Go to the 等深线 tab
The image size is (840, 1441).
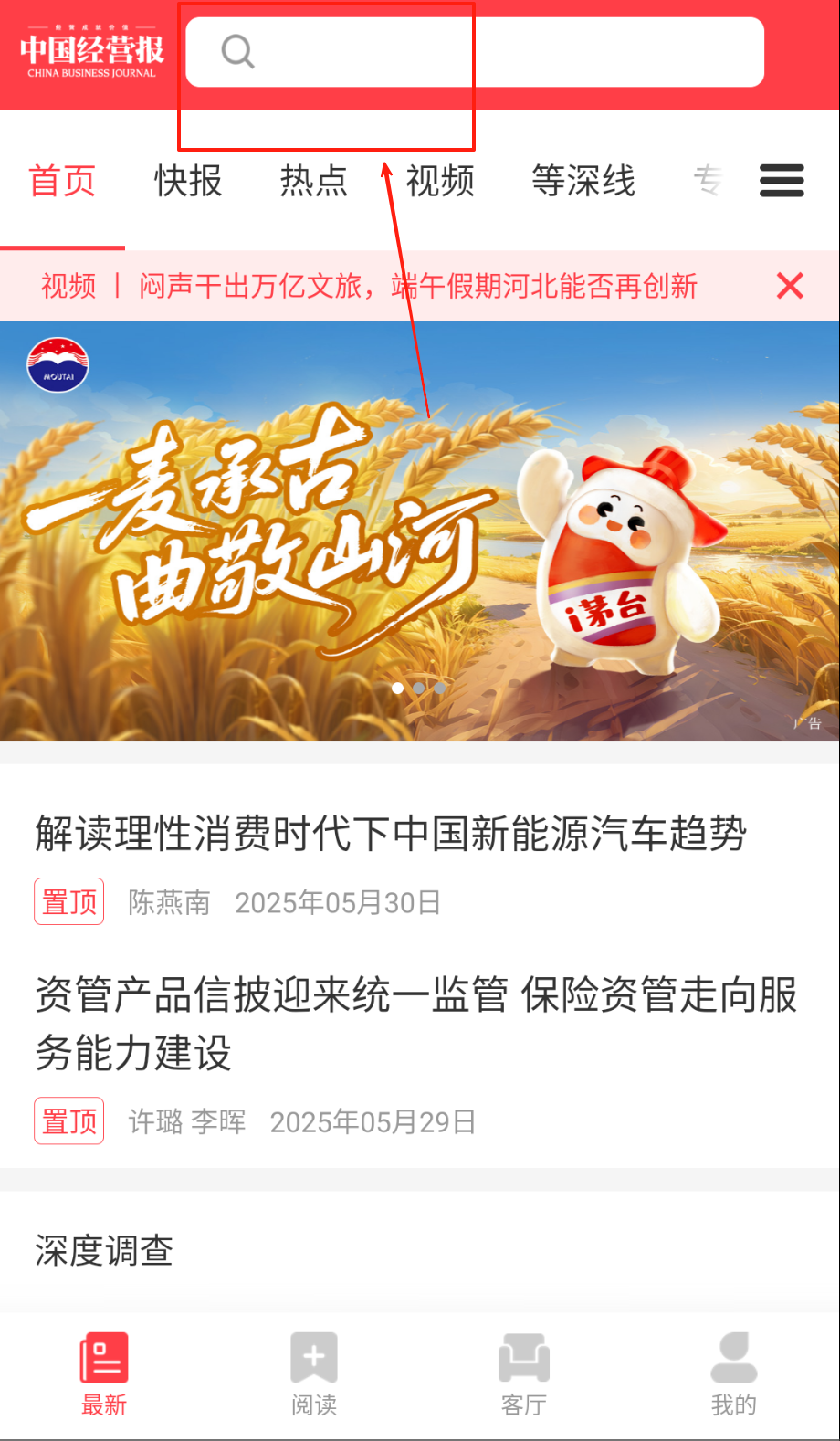pos(583,181)
